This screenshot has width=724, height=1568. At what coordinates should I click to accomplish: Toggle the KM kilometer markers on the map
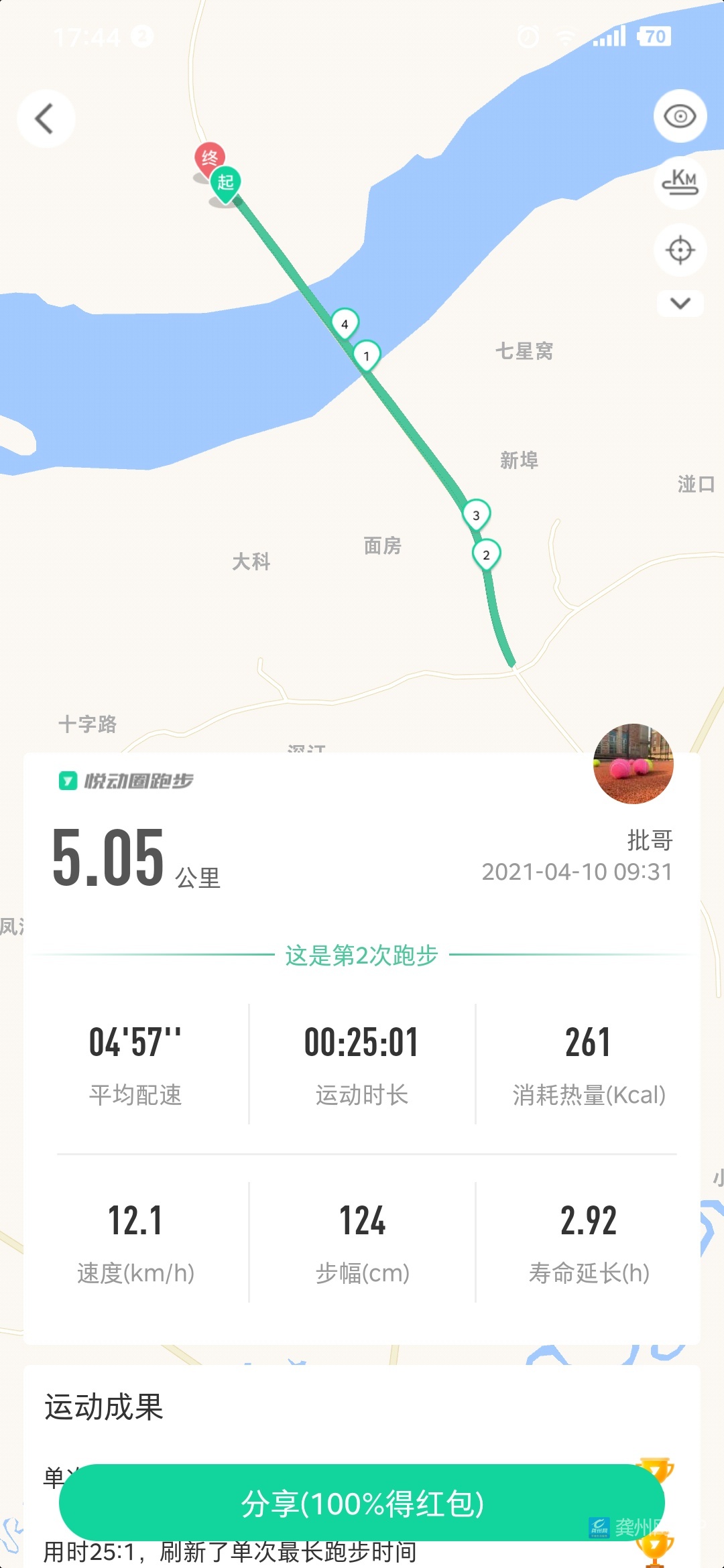[680, 182]
